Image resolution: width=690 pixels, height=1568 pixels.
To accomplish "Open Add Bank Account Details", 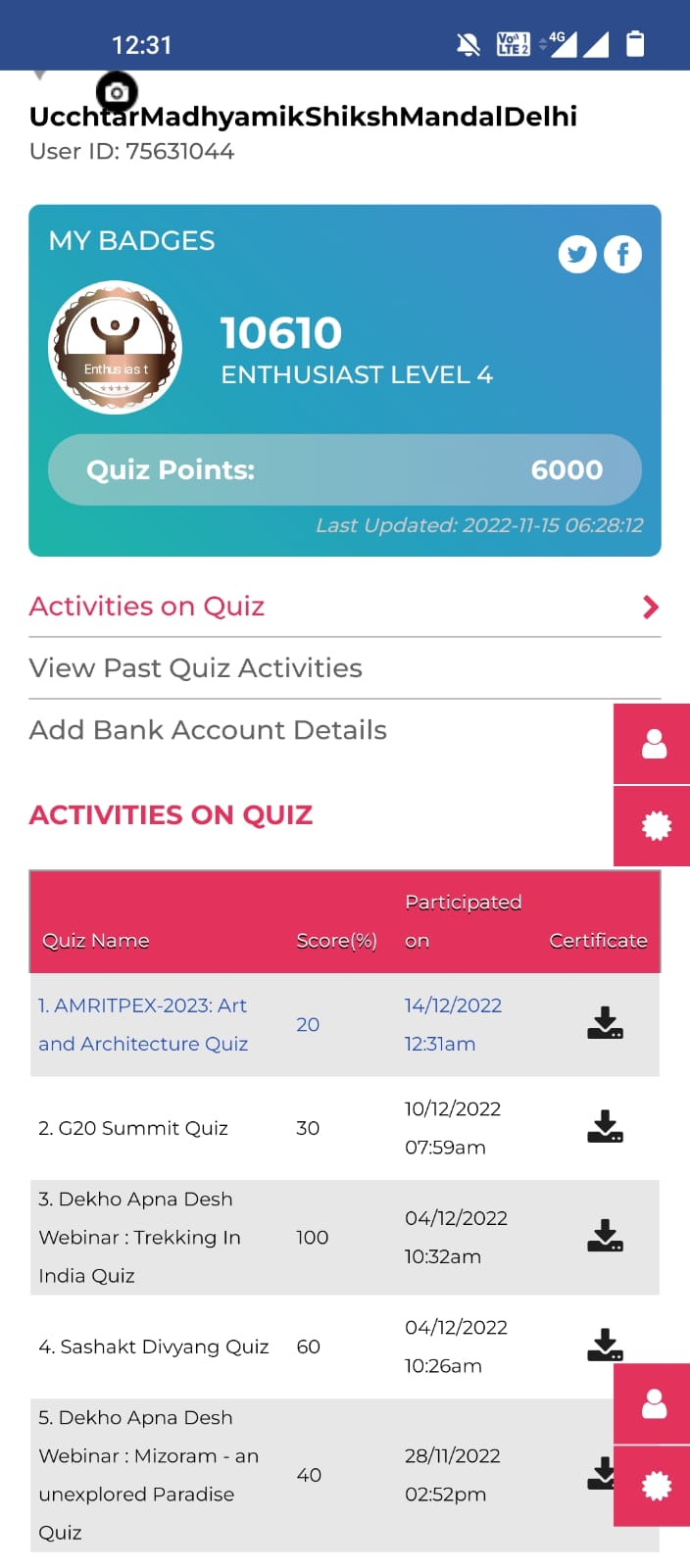I will [208, 730].
